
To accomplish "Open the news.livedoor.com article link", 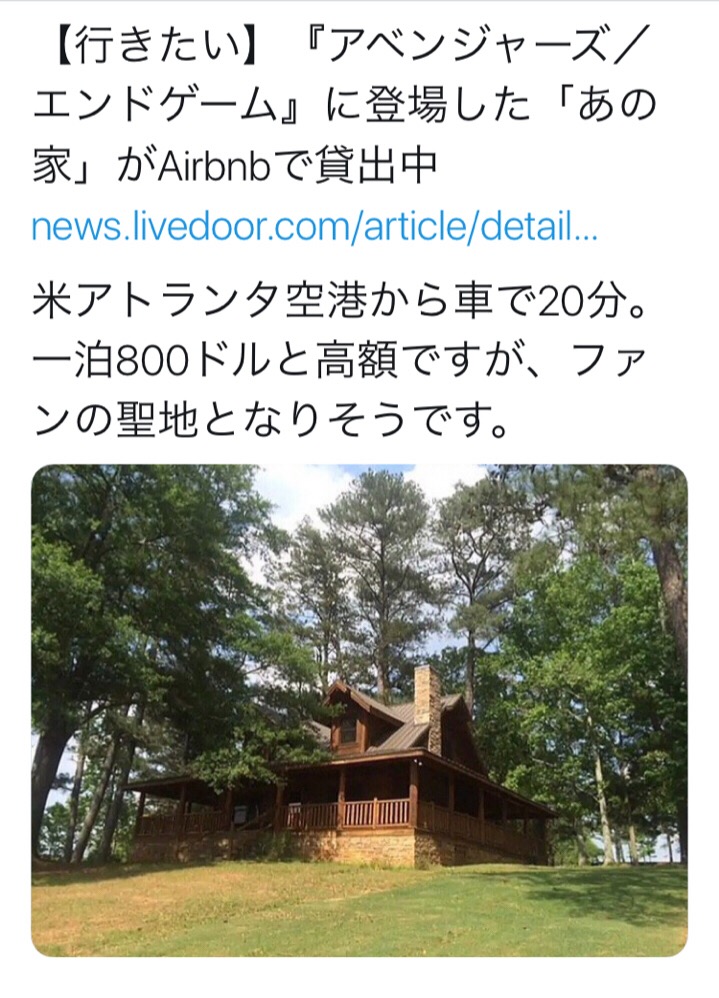I will 314,228.
